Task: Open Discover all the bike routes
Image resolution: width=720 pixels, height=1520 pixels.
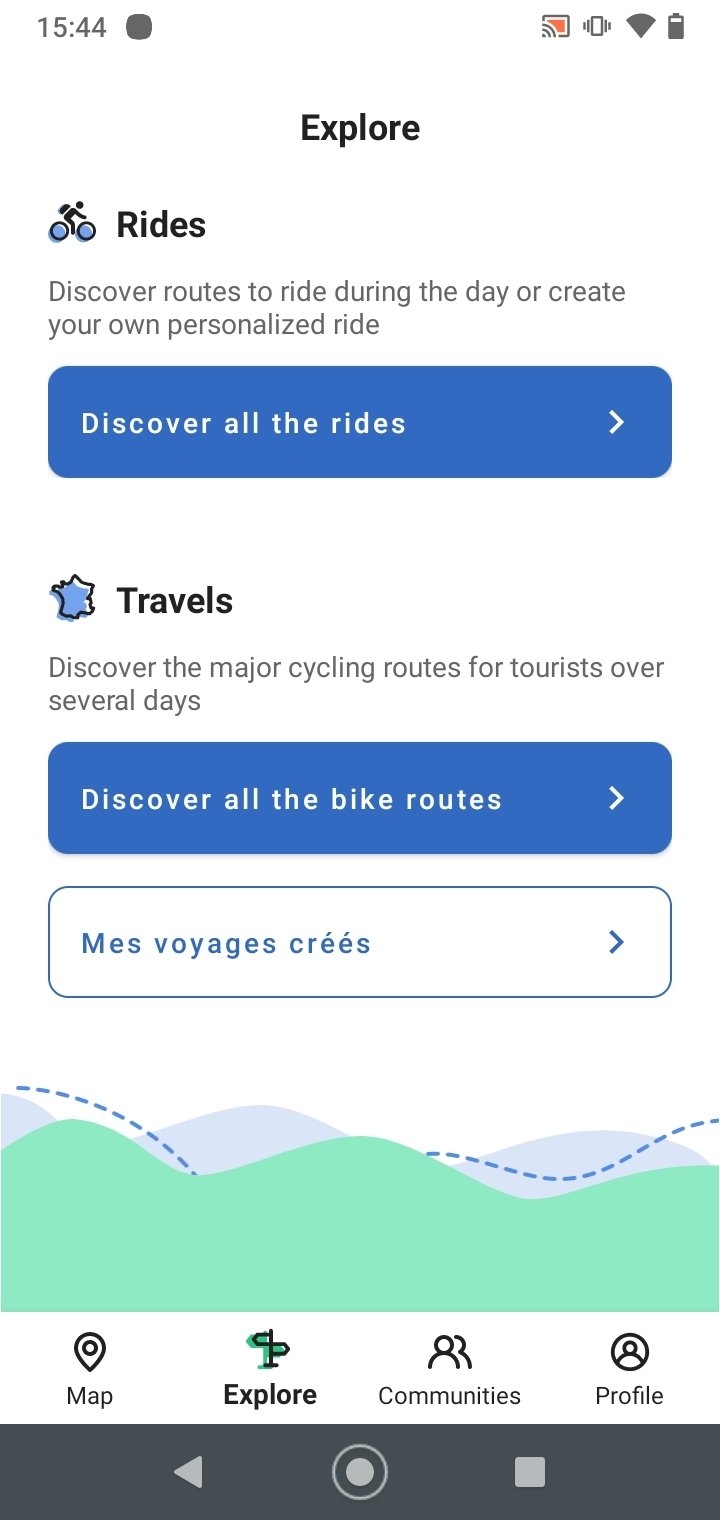Action: 360,798
